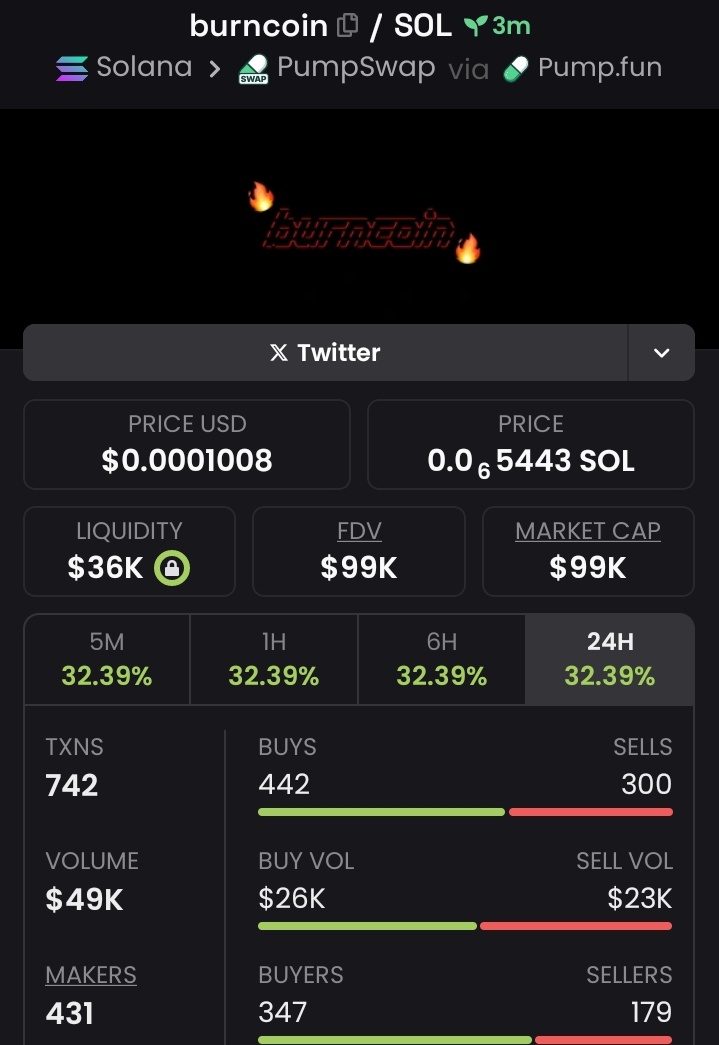Open the Makers info link
Image resolution: width=719 pixels, height=1045 pixels.
(x=91, y=975)
